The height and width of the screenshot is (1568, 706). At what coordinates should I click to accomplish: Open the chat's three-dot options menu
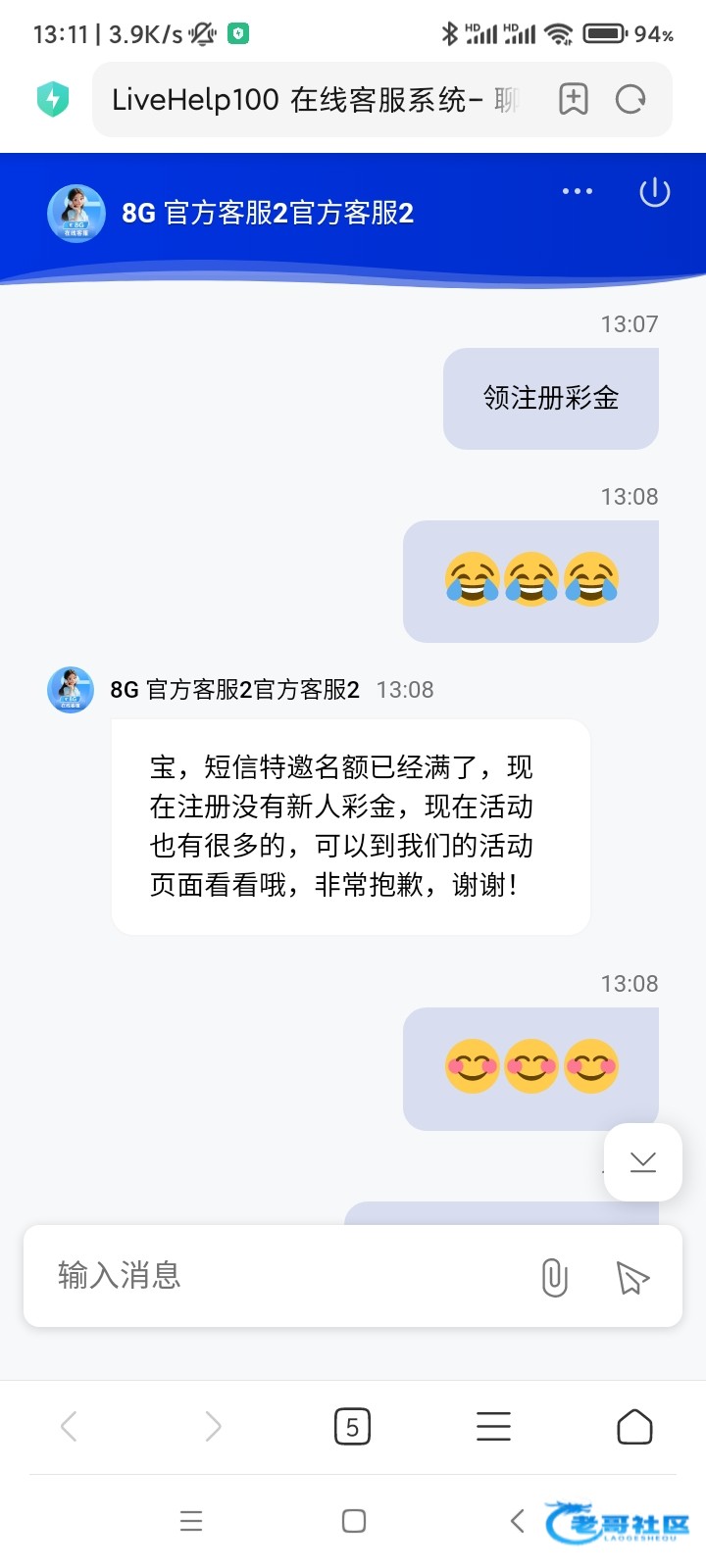tap(578, 191)
